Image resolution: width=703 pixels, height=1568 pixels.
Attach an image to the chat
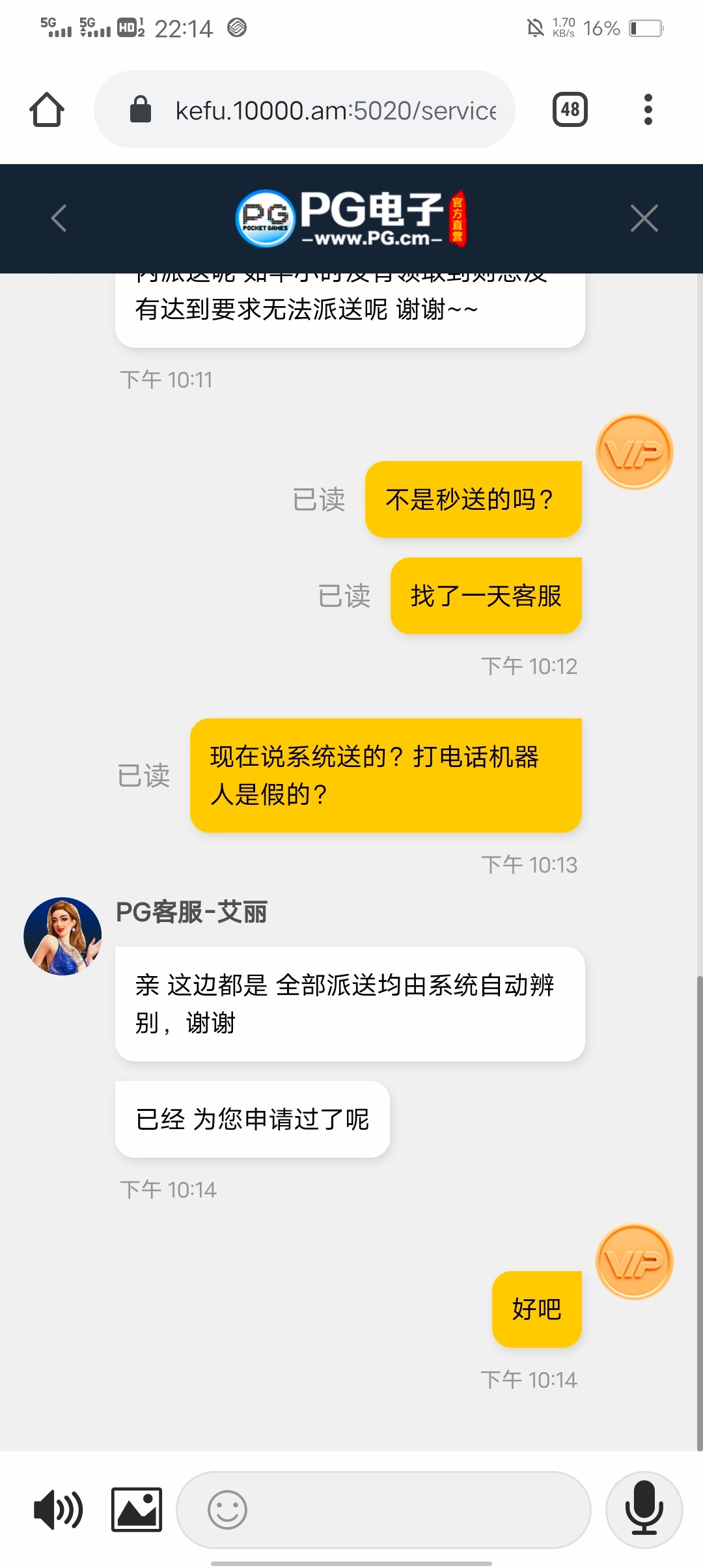pyautogui.click(x=136, y=1509)
